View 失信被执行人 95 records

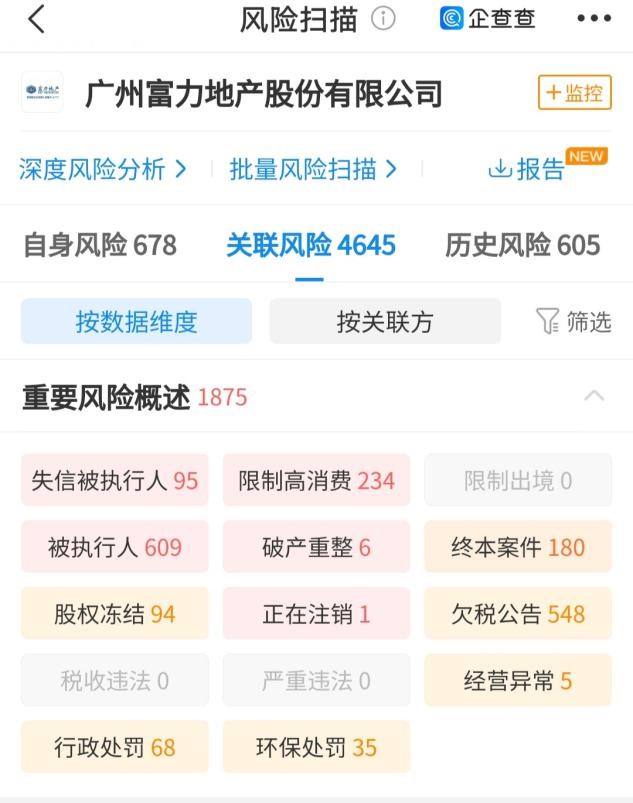click(x=115, y=481)
